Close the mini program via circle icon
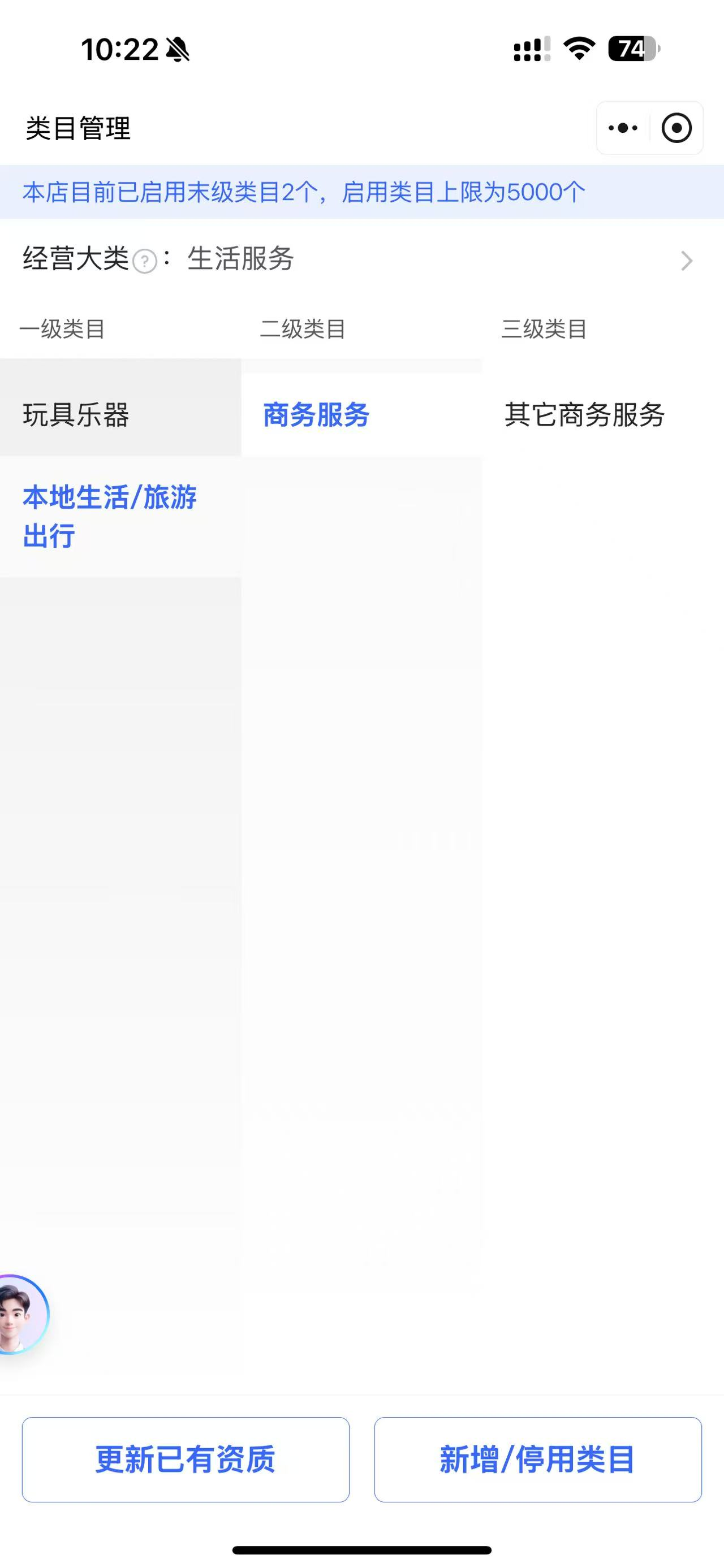724x1568 pixels. (676, 128)
